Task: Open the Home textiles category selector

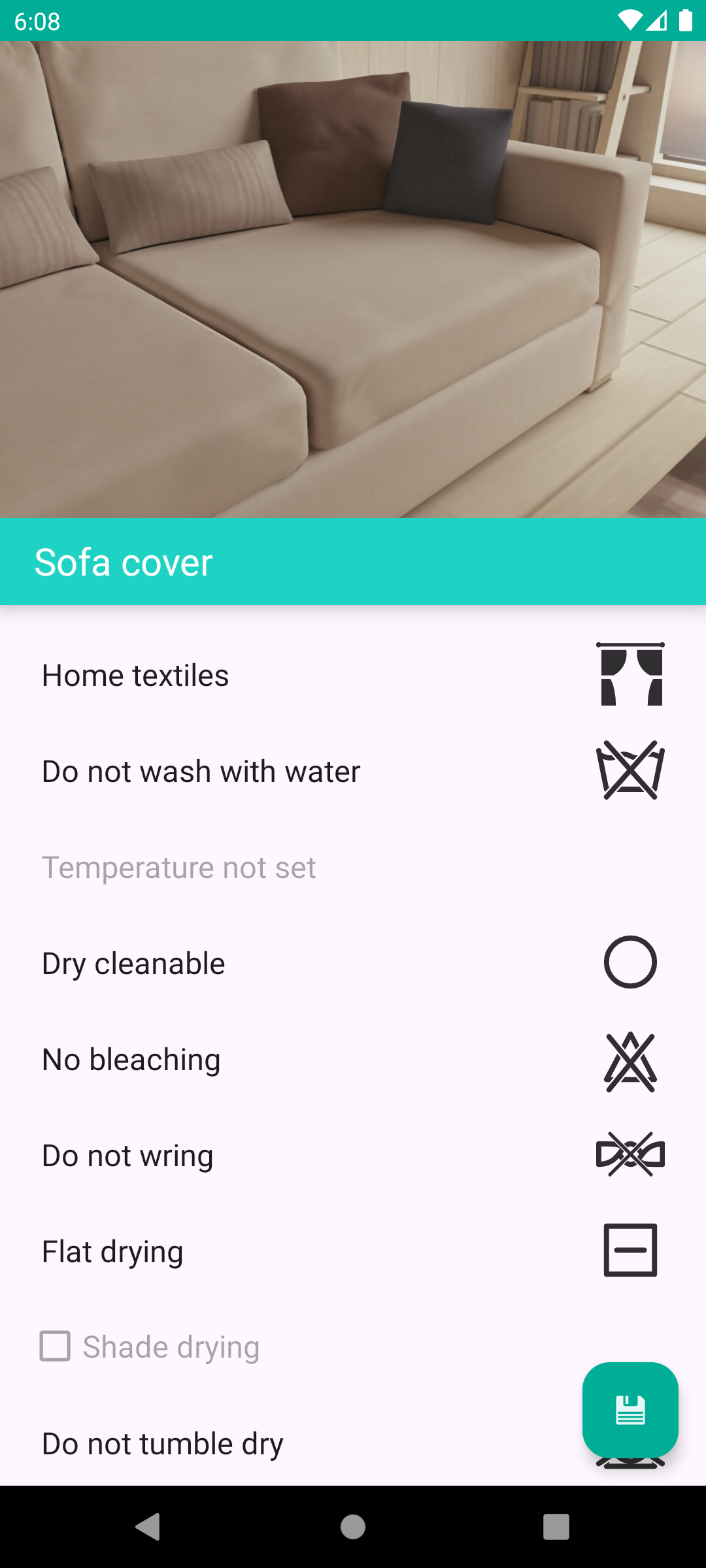Action: pos(353,676)
